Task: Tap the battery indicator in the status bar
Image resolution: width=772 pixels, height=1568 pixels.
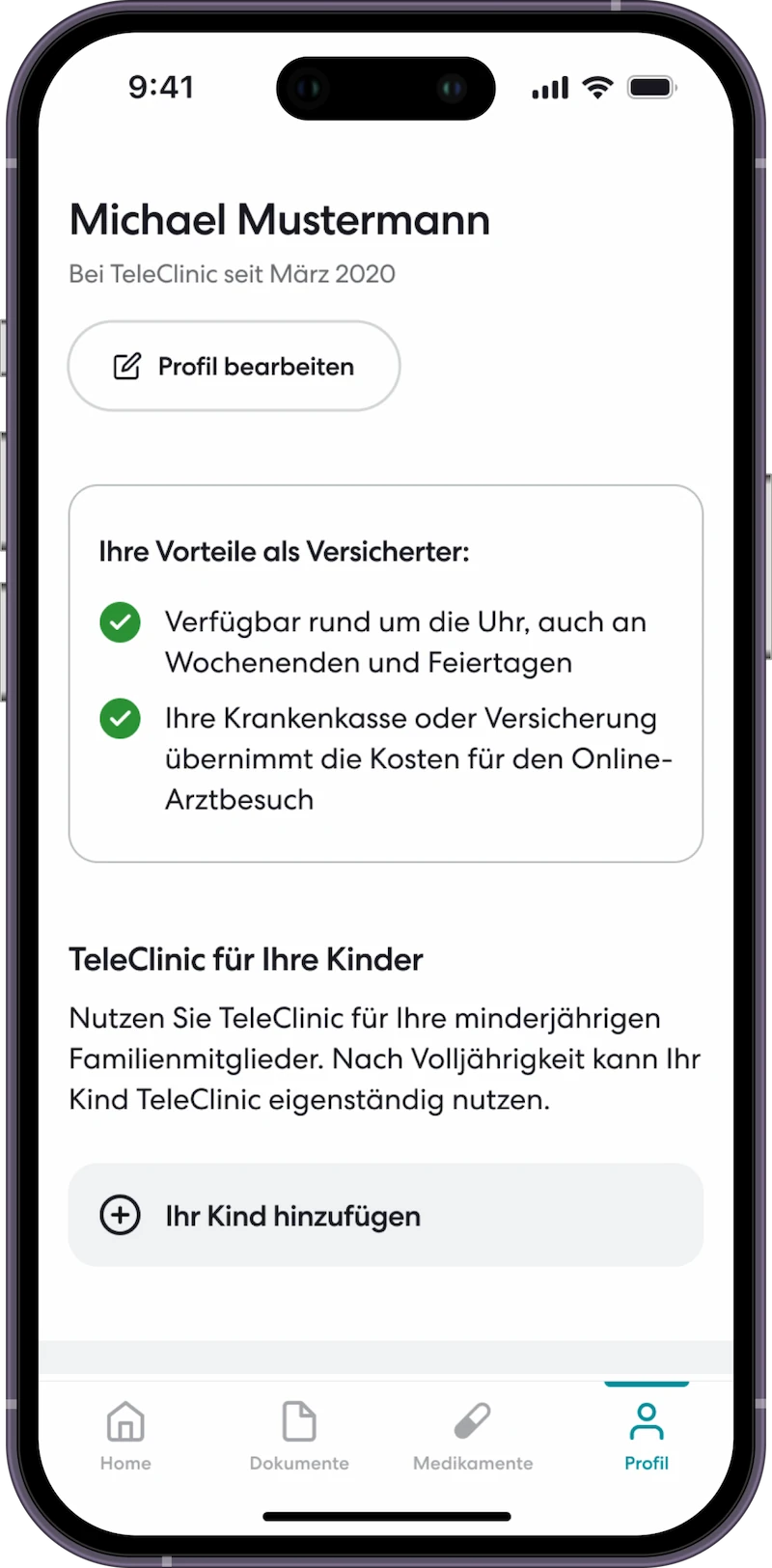Action: pyautogui.click(x=651, y=86)
